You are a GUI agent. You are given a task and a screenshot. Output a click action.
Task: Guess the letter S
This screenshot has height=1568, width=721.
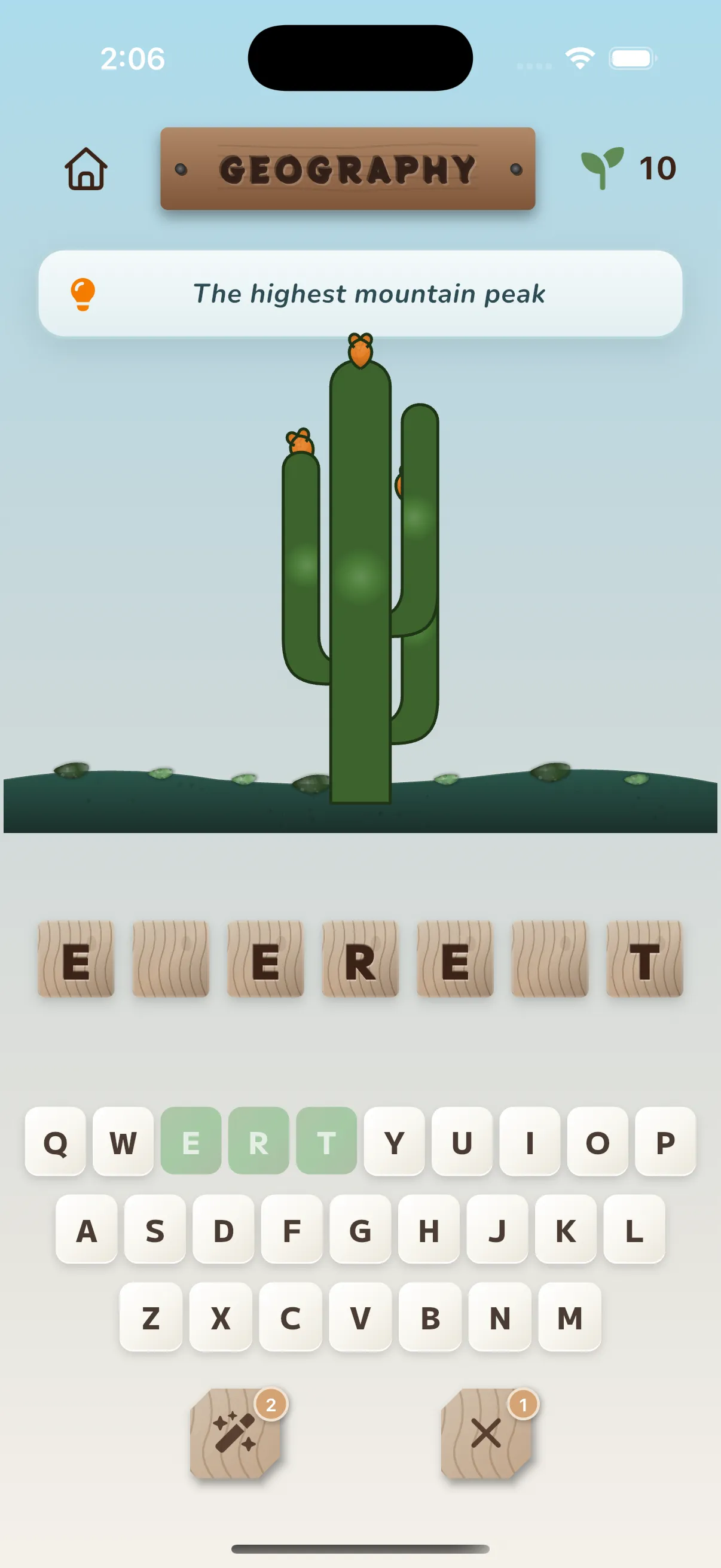155,1230
